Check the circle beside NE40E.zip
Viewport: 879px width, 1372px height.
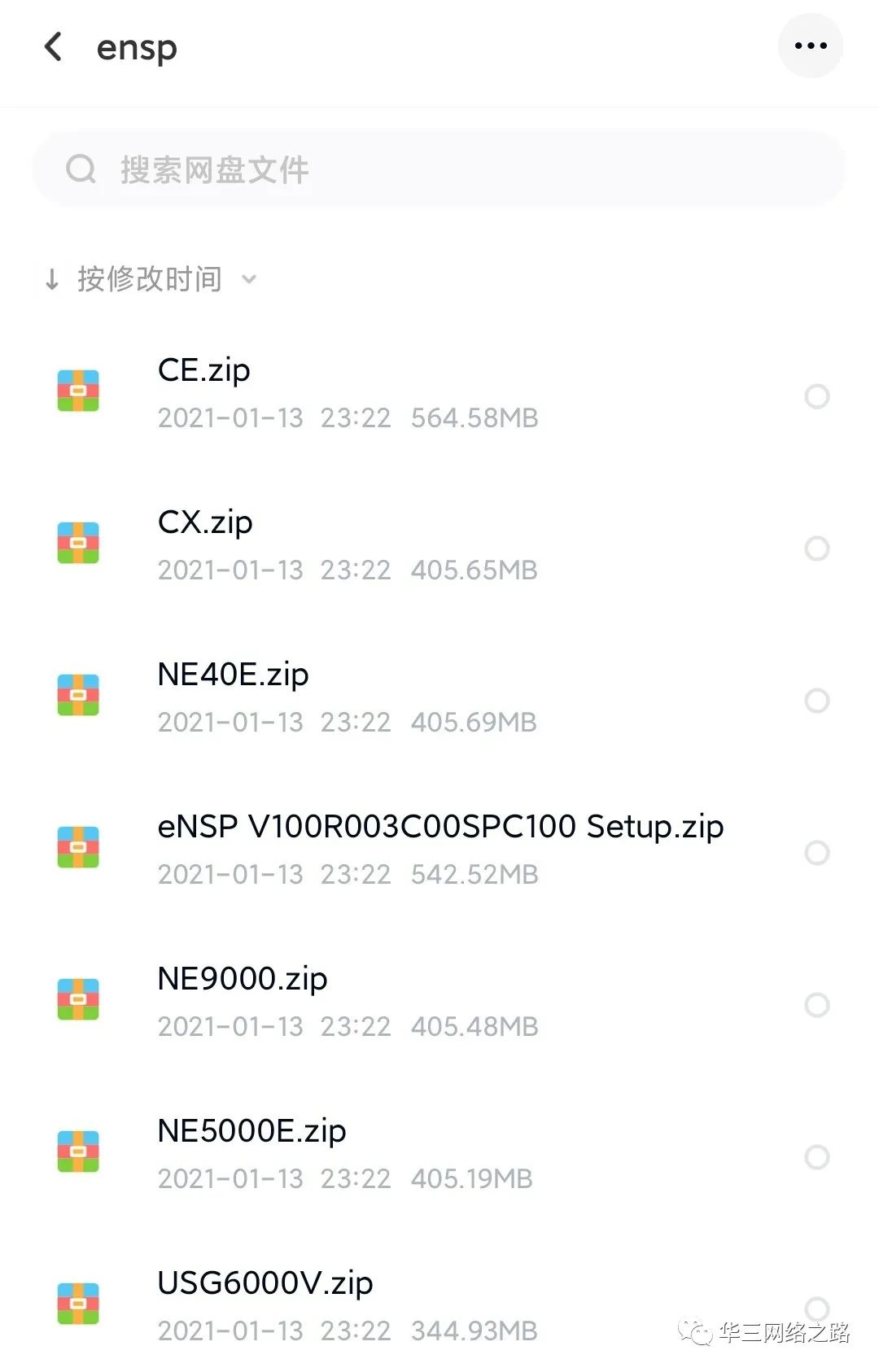(817, 701)
